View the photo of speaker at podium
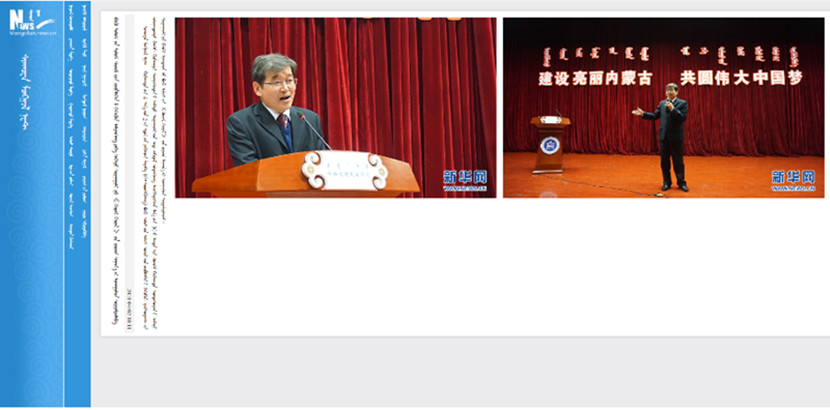 pyautogui.click(x=335, y=107)
